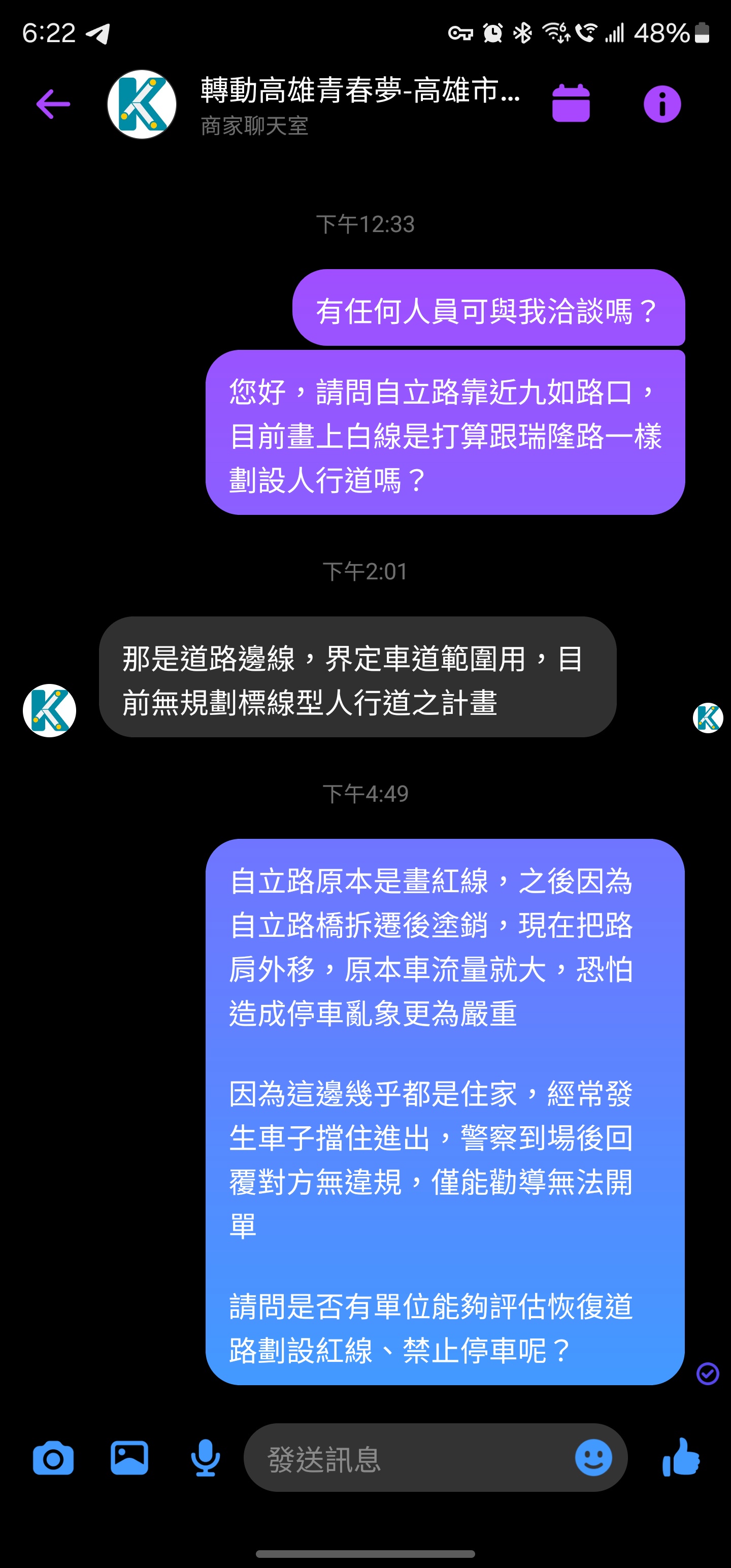Open the chat info details
Image resolution: width=731 pixels, height=1568 pixels.
(661, 104)
